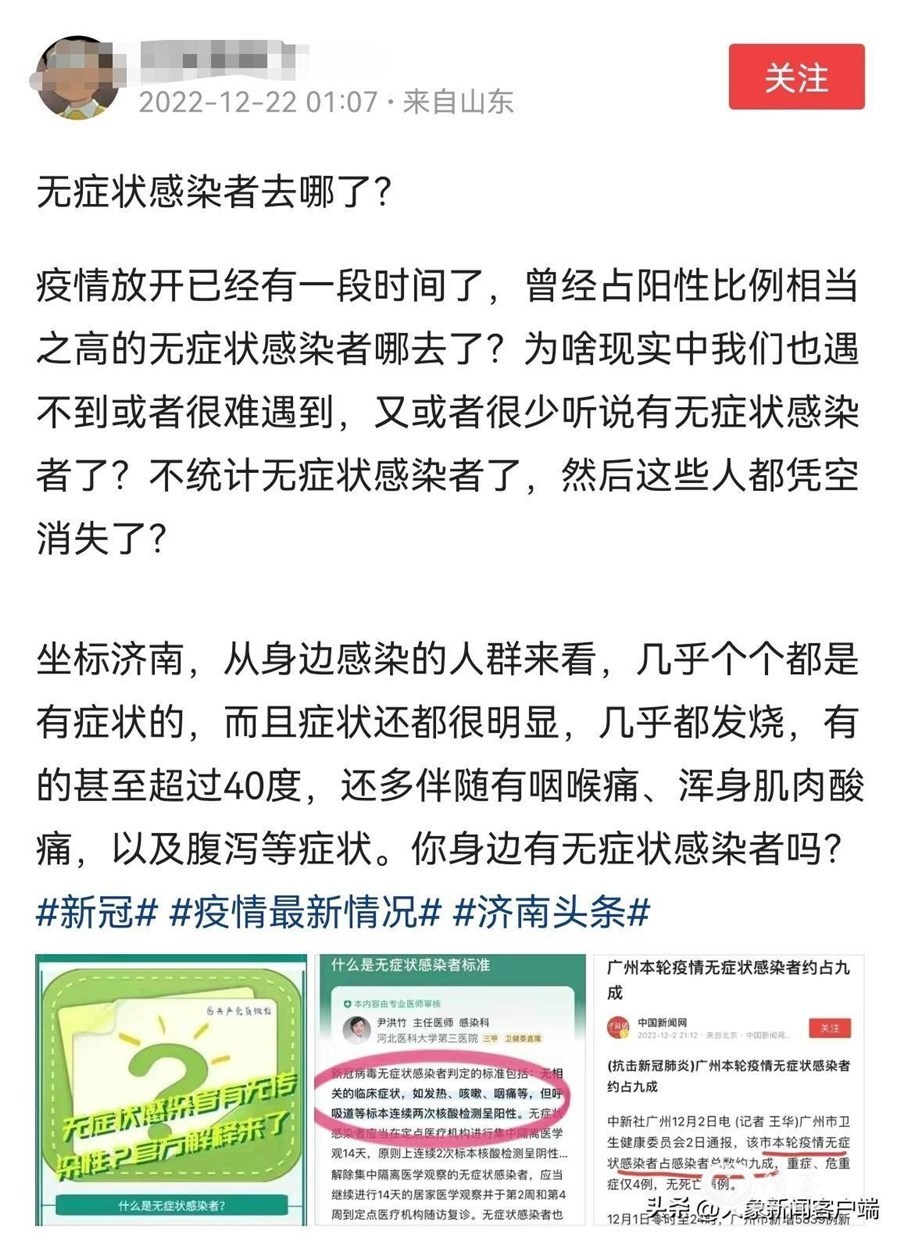The image size is (900, 1240).
Task: Open the author's profile avatar
Action: (x=78, y=78)
